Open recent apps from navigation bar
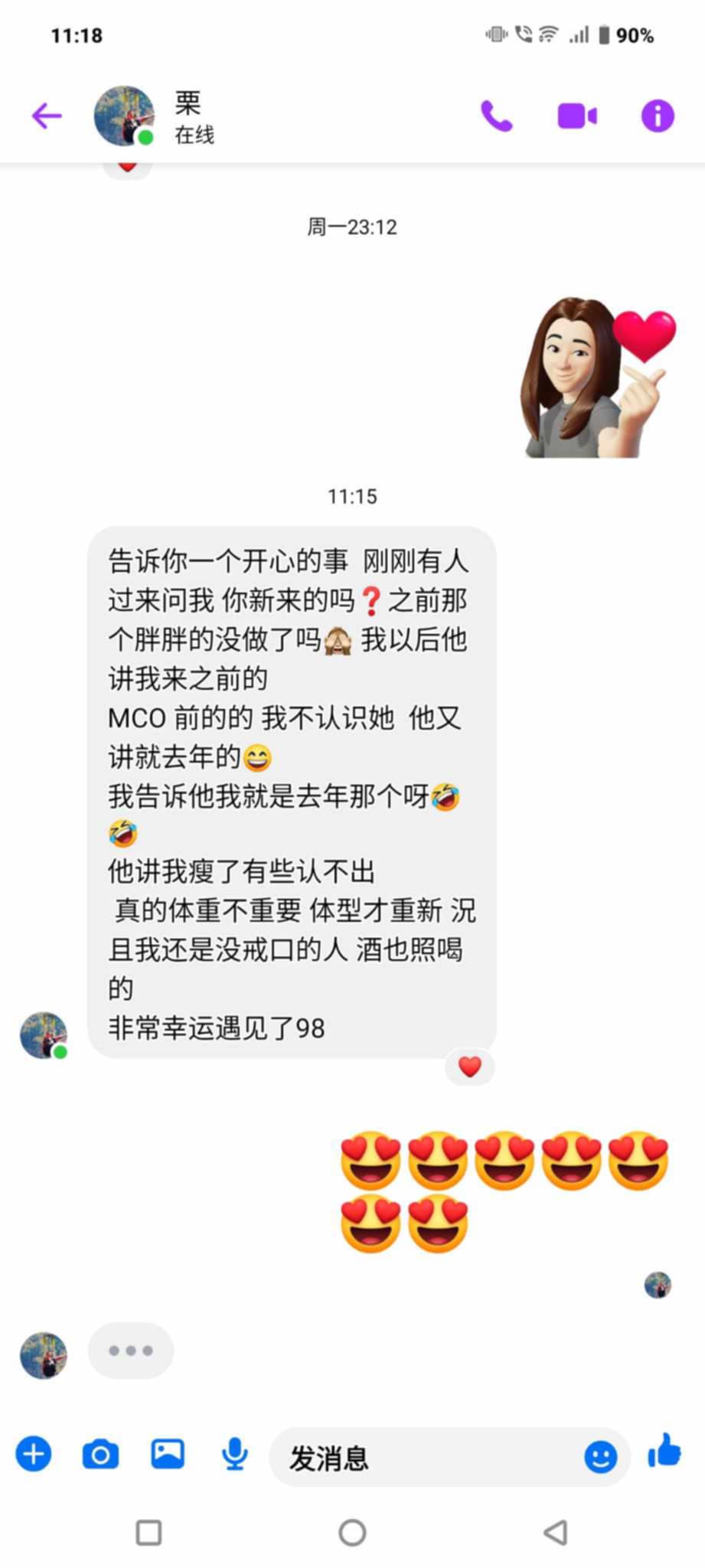Viewport: 705px width, 1568px height. click(x=149, y=1533)
